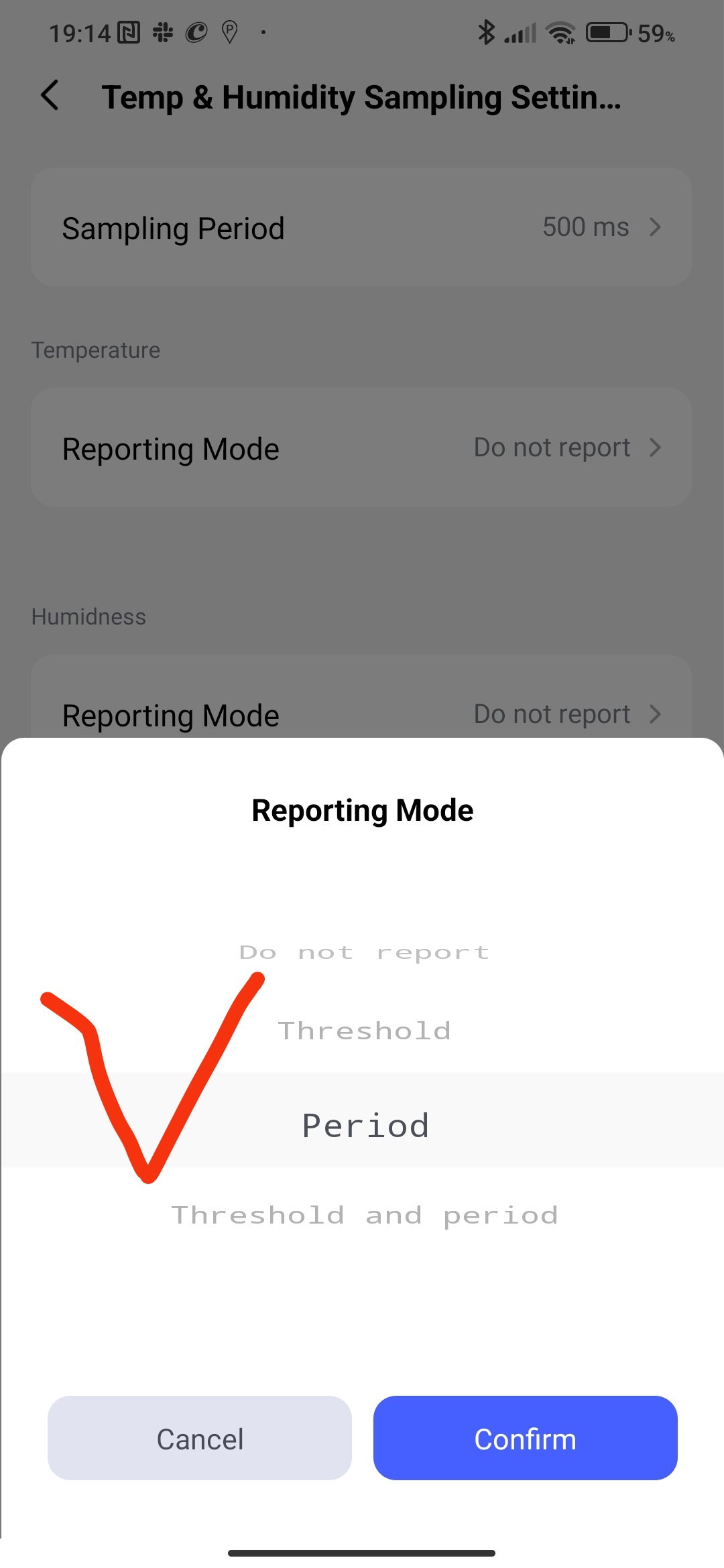Choose 'Do not report' in the picker
This screenshot has height=1568, width=724.
click(364, 952)
